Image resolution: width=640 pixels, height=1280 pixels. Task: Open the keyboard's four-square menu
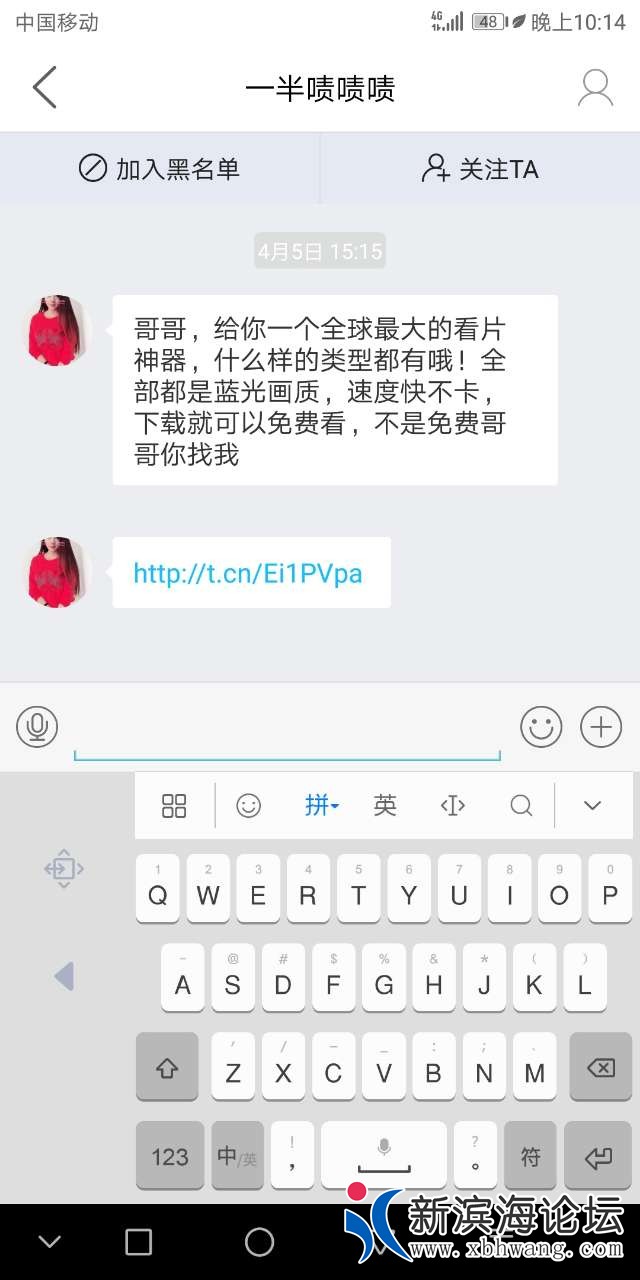174,805
